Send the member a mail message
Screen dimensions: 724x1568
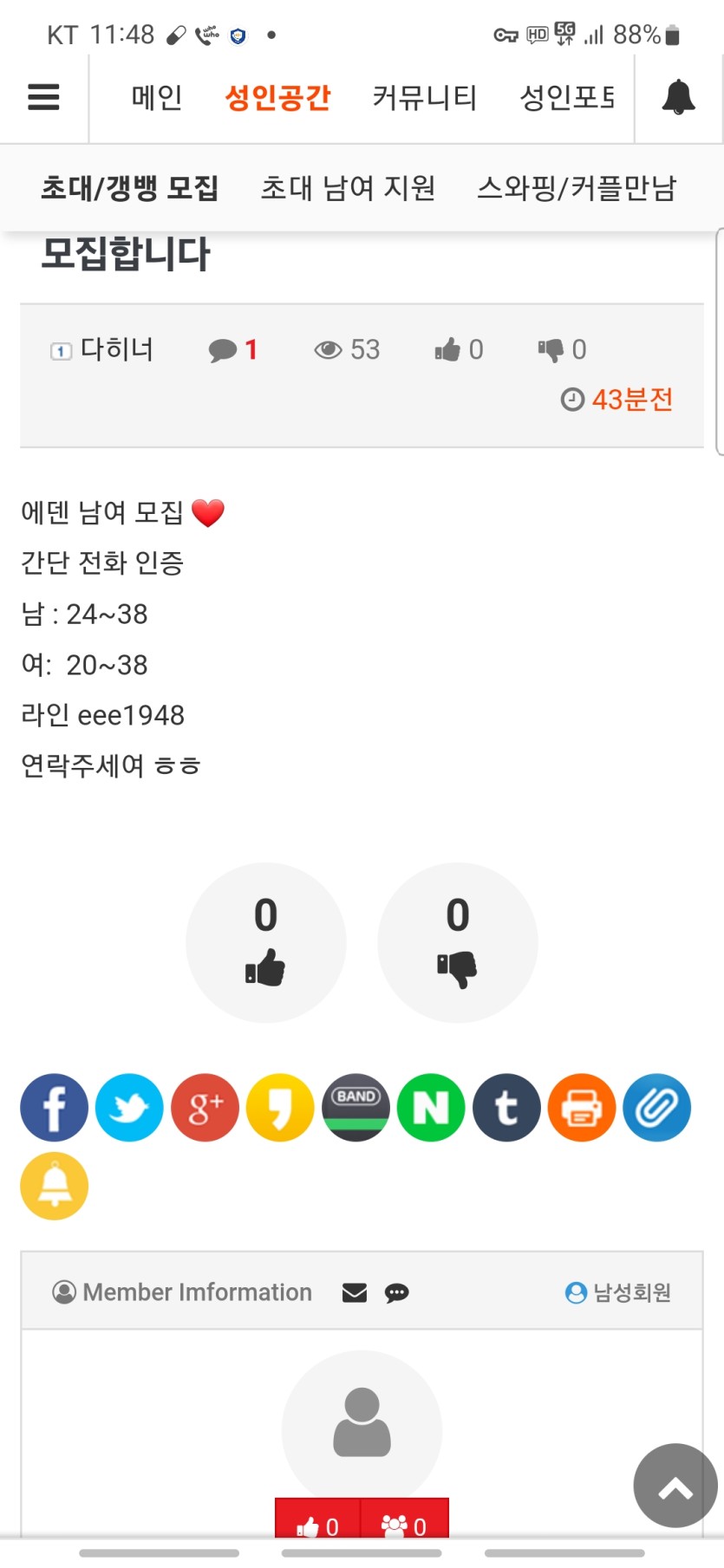(x=355, y=1293)
